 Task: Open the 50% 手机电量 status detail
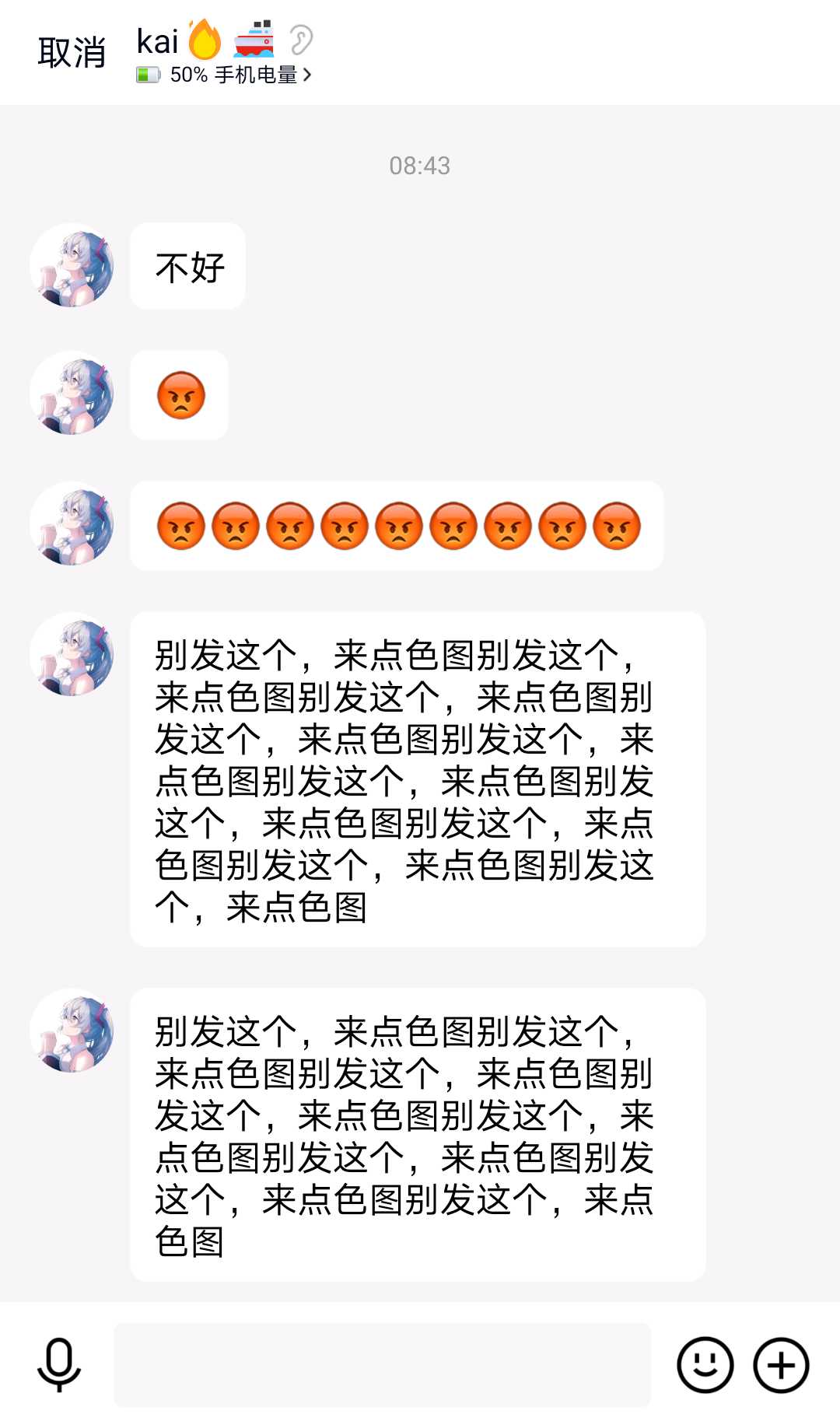point(225,75)
